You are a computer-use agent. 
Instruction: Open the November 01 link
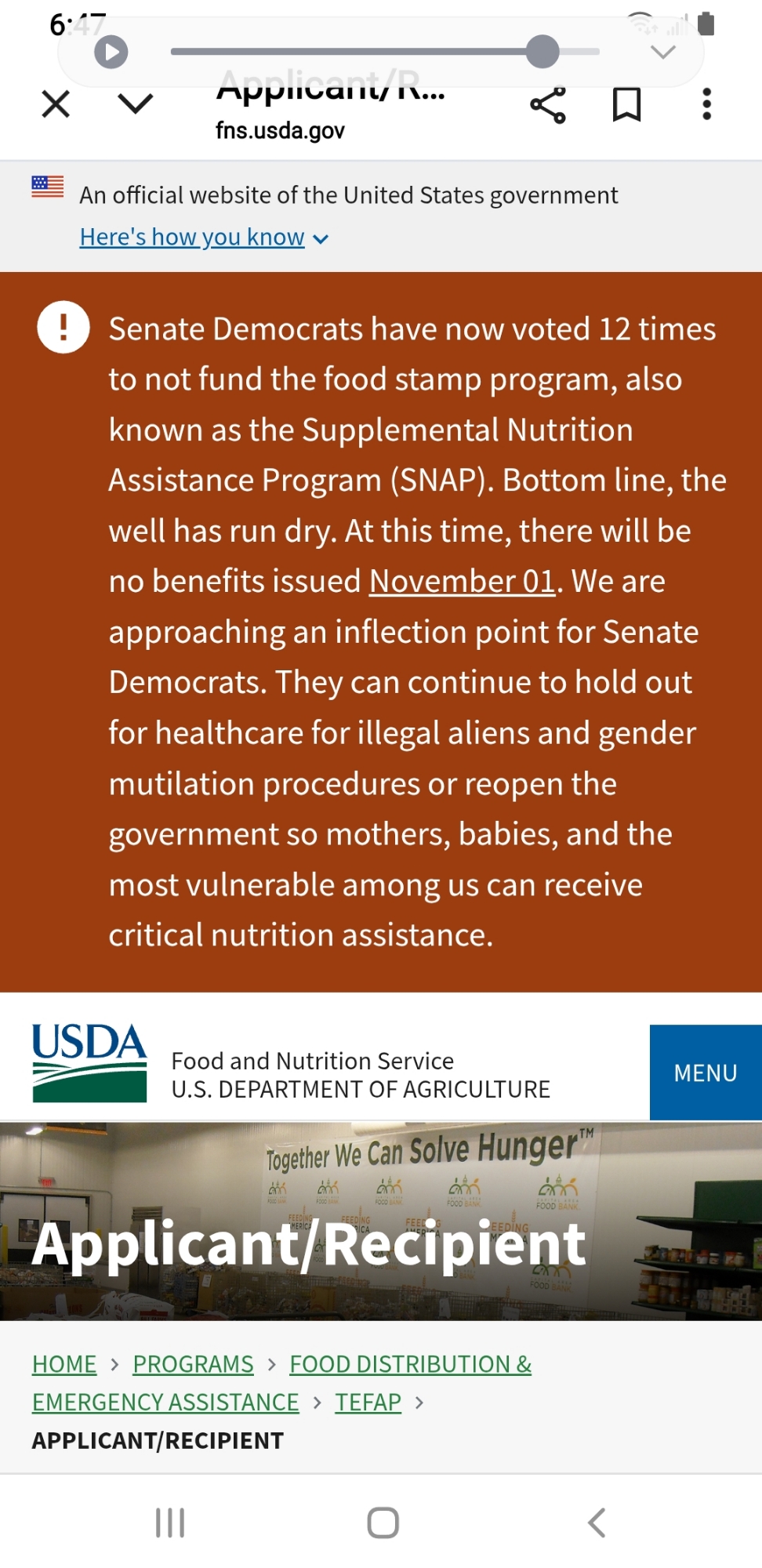(462, 582)
